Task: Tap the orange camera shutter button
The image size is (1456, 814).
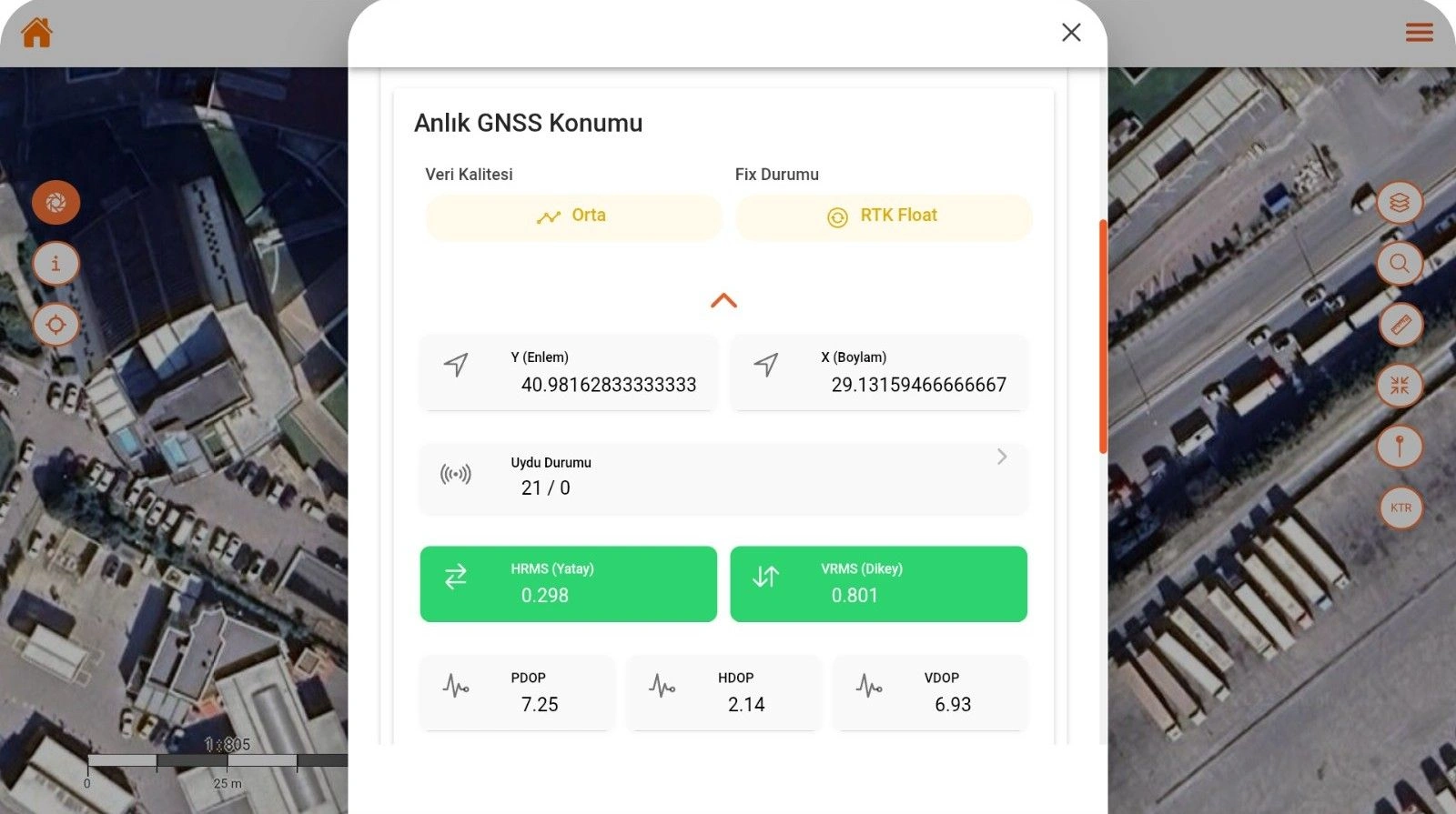Action: (56, 202)
